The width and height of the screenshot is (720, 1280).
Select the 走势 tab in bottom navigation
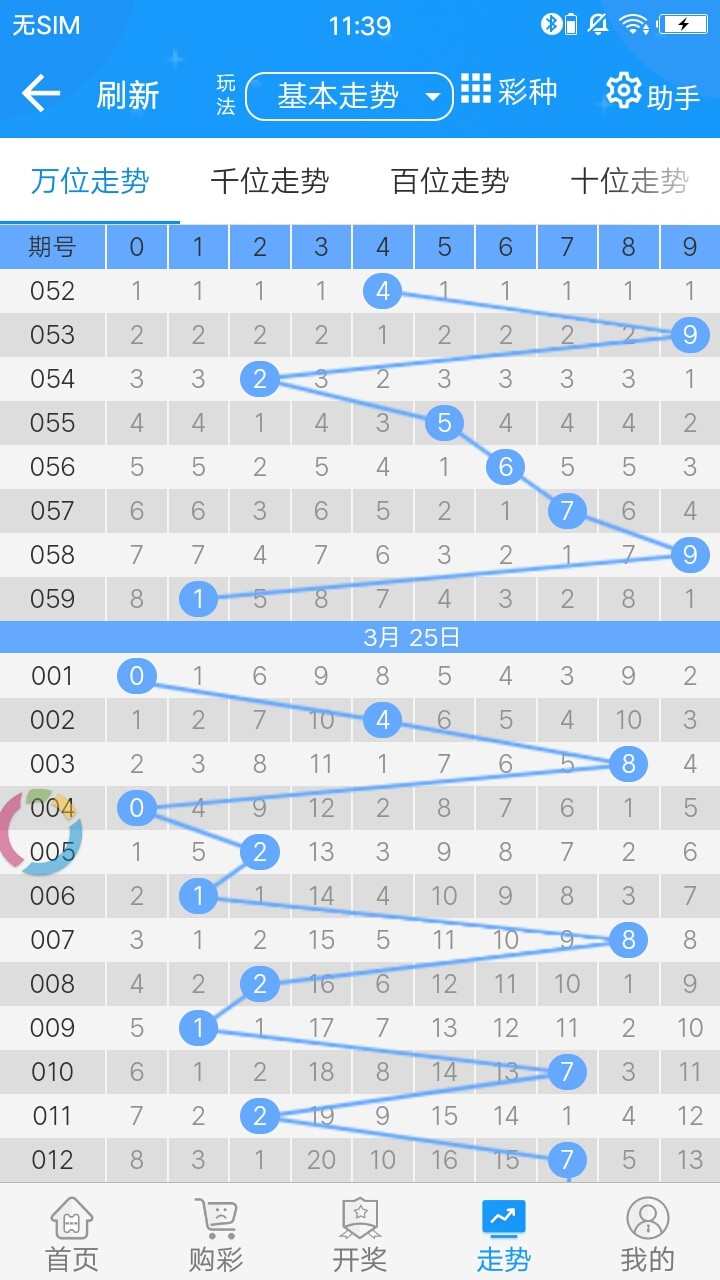[504, 1232]
